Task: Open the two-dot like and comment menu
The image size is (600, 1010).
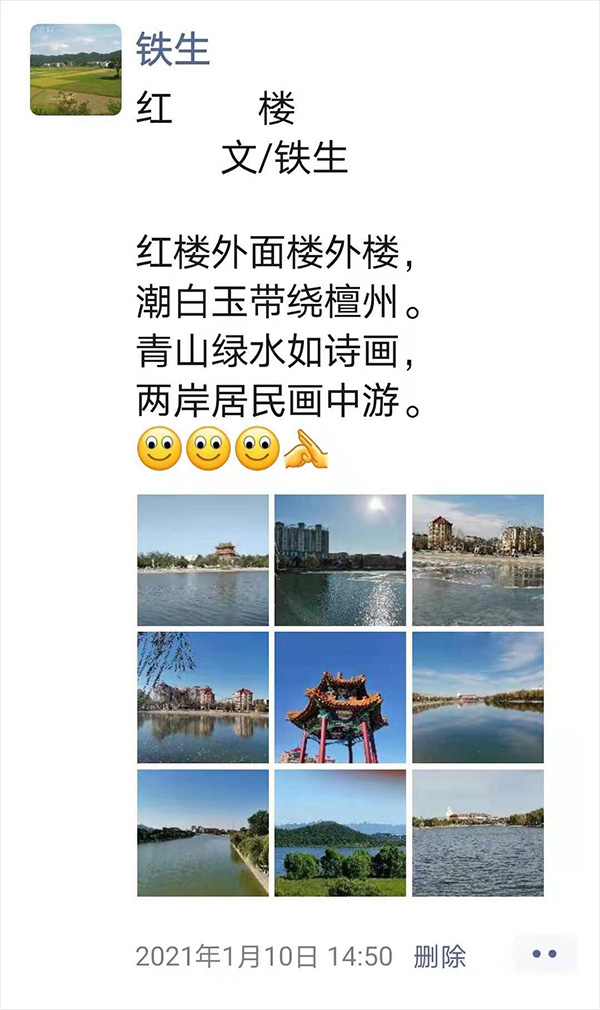Action: pyautogui.click(x=545, y=955)
